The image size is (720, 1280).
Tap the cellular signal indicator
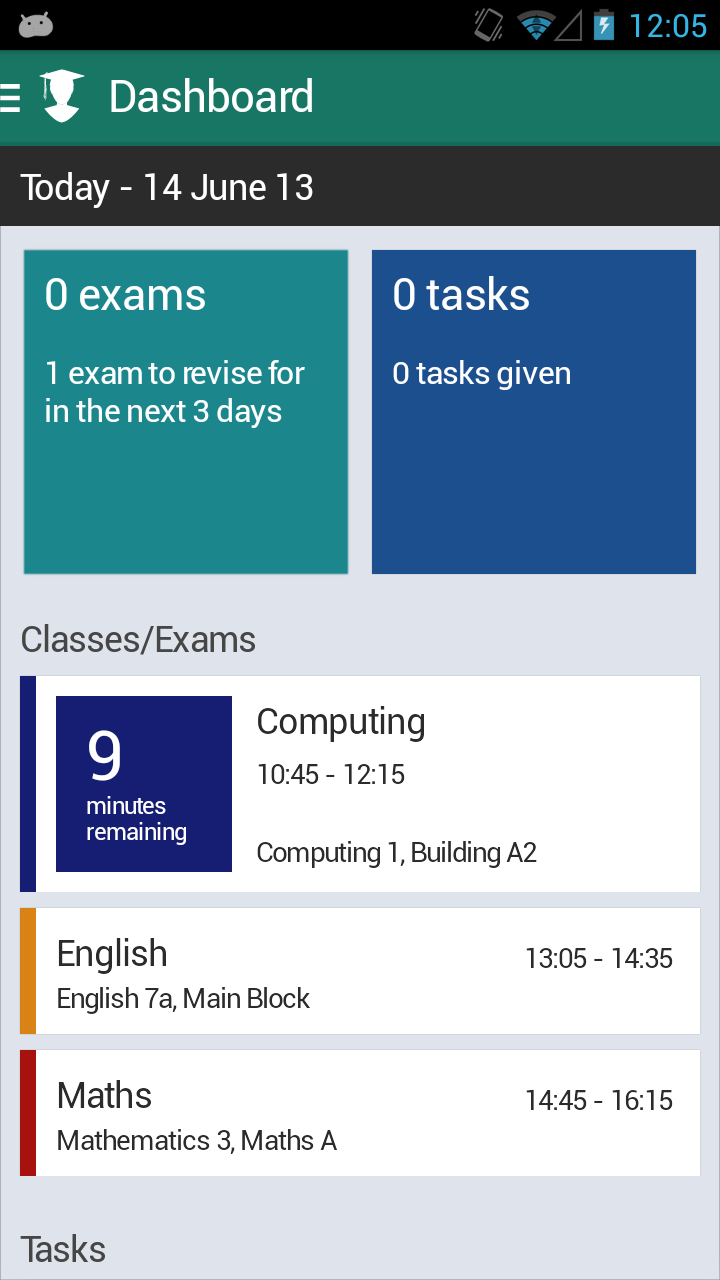(x=568, y=25)
